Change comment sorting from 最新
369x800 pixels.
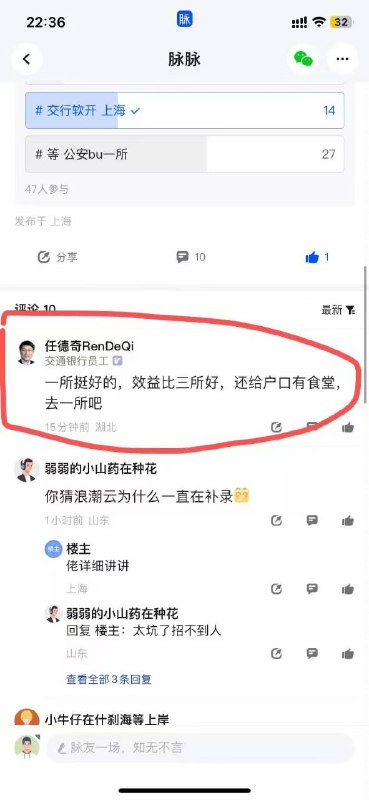(338, 310)
